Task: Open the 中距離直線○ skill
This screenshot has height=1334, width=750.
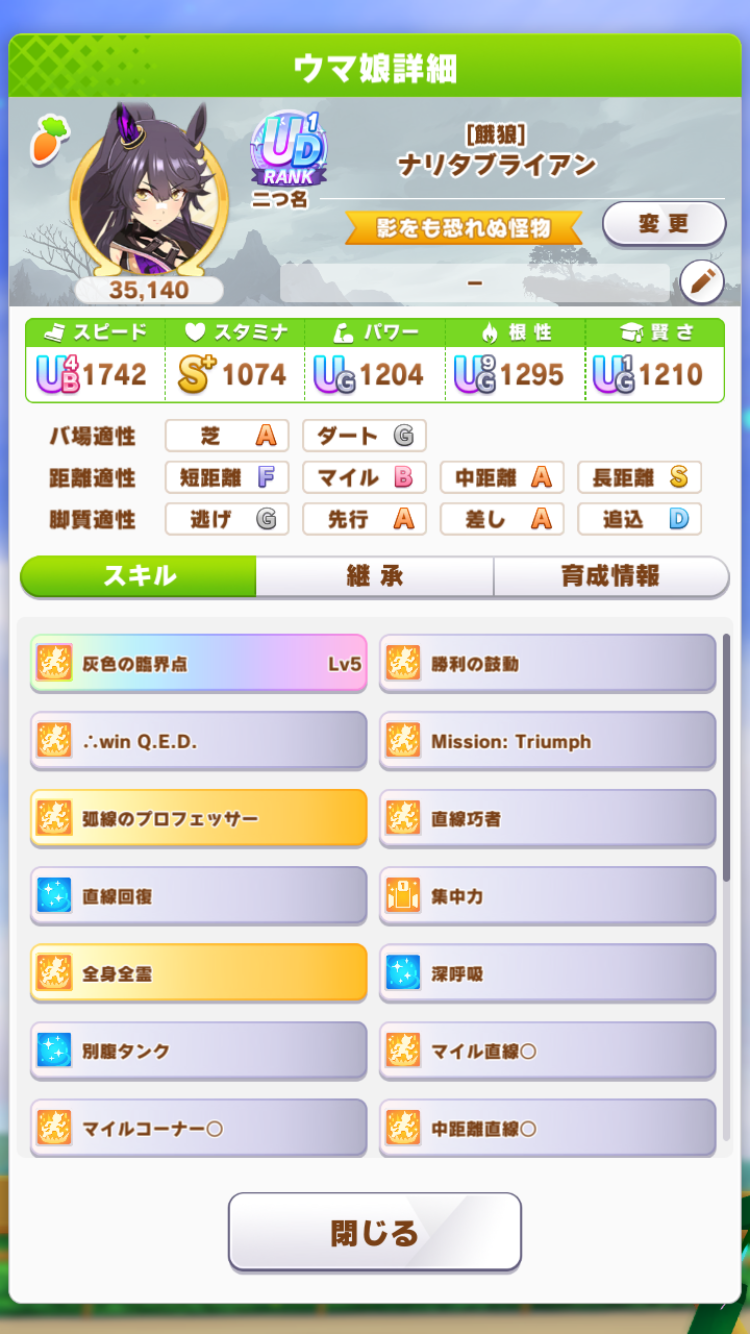Action: point(547,1127)
